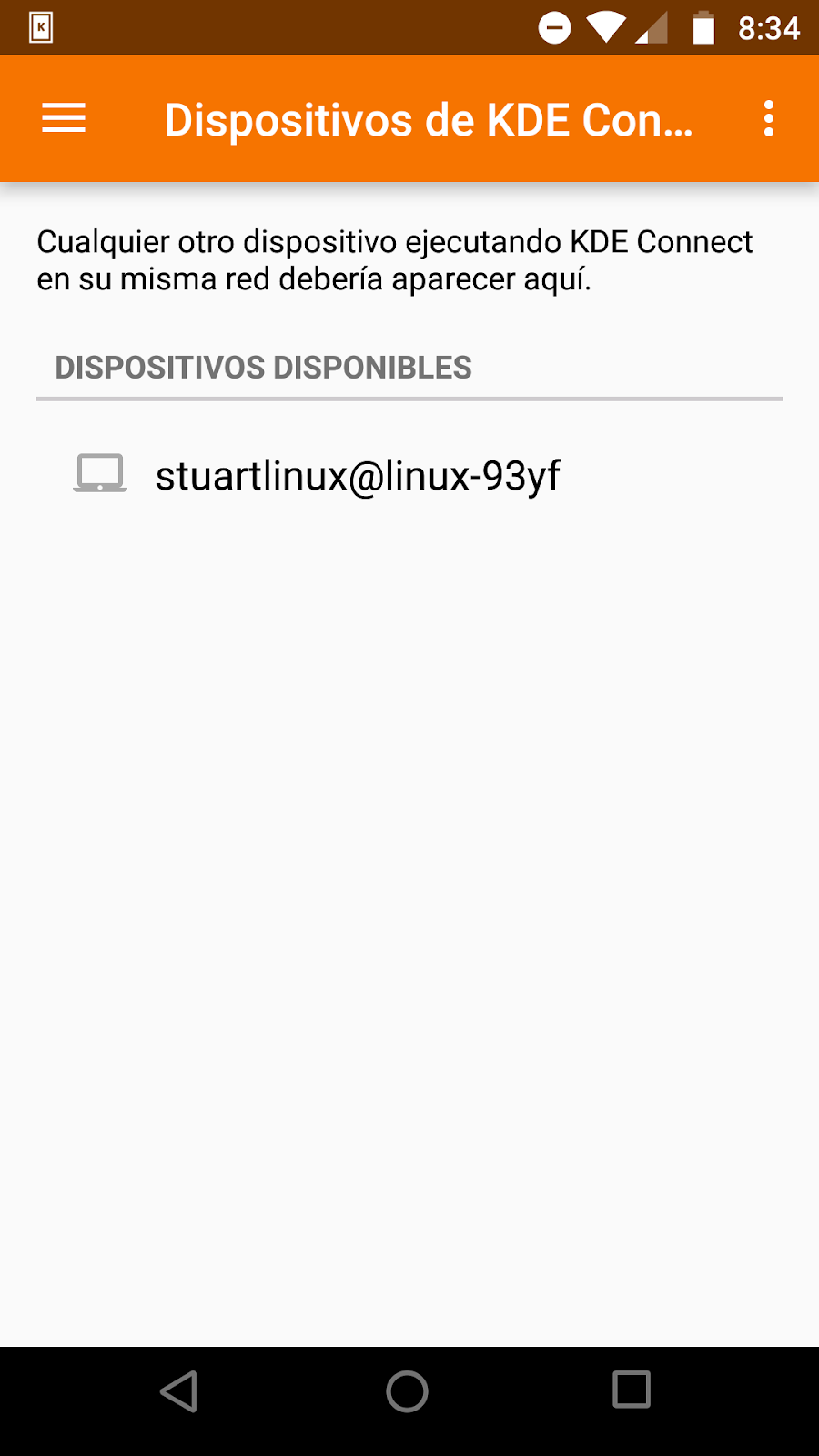
Task: Go back using the system back button
Action: (x=179, y=1390)
